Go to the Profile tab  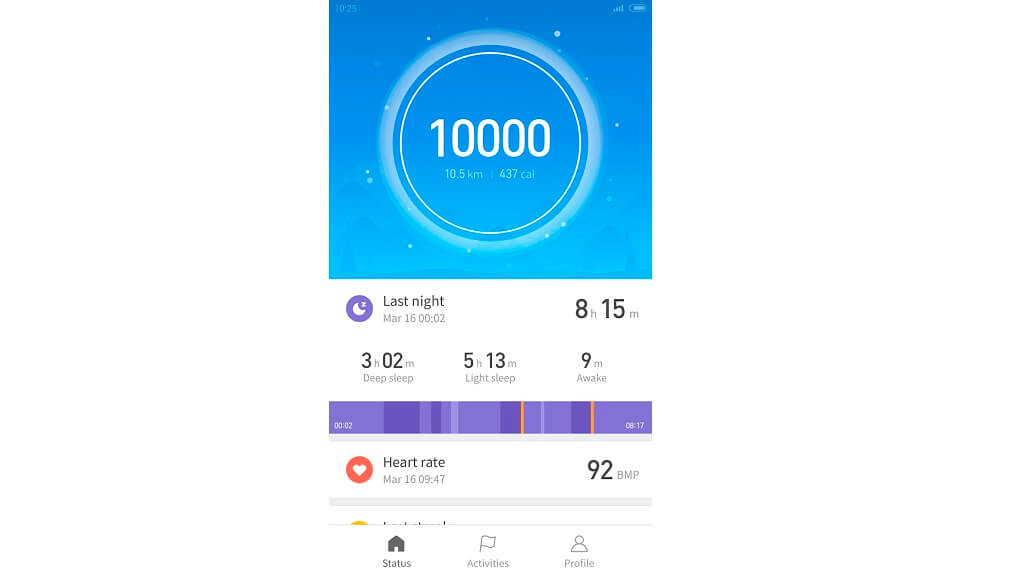579,551
